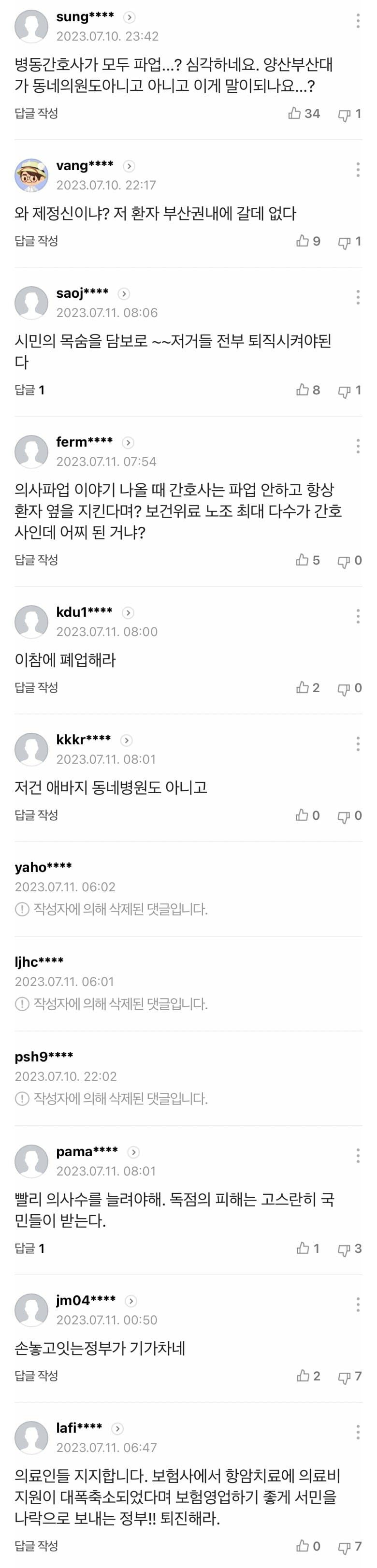Image resolution: width=377 pixels, height=1568 pixels.
Task: Open the 1 reply under saoj**** comment
Action: click(x=29, y=390)
